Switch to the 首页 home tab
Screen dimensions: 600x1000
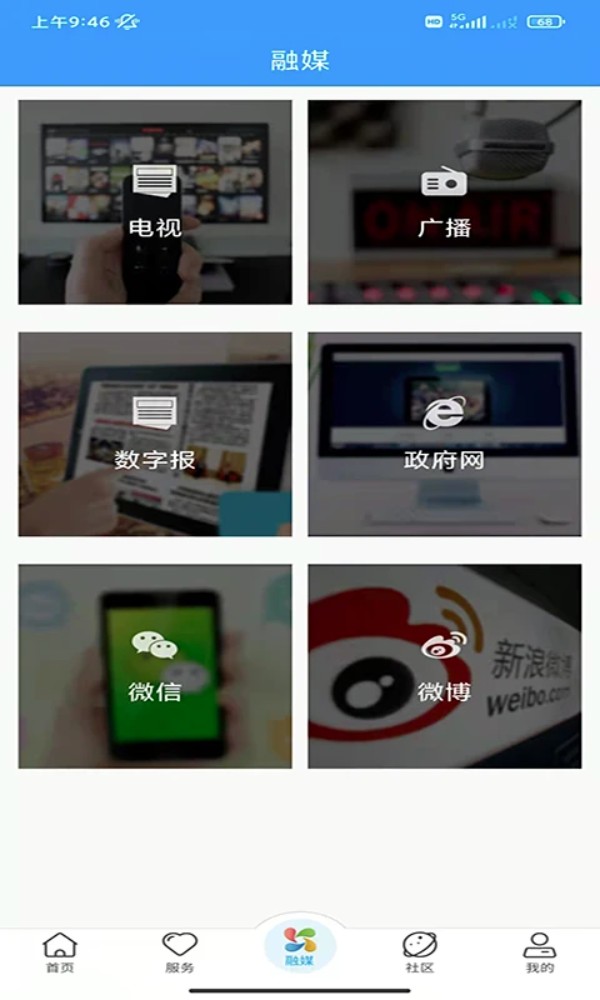point(60,952)
